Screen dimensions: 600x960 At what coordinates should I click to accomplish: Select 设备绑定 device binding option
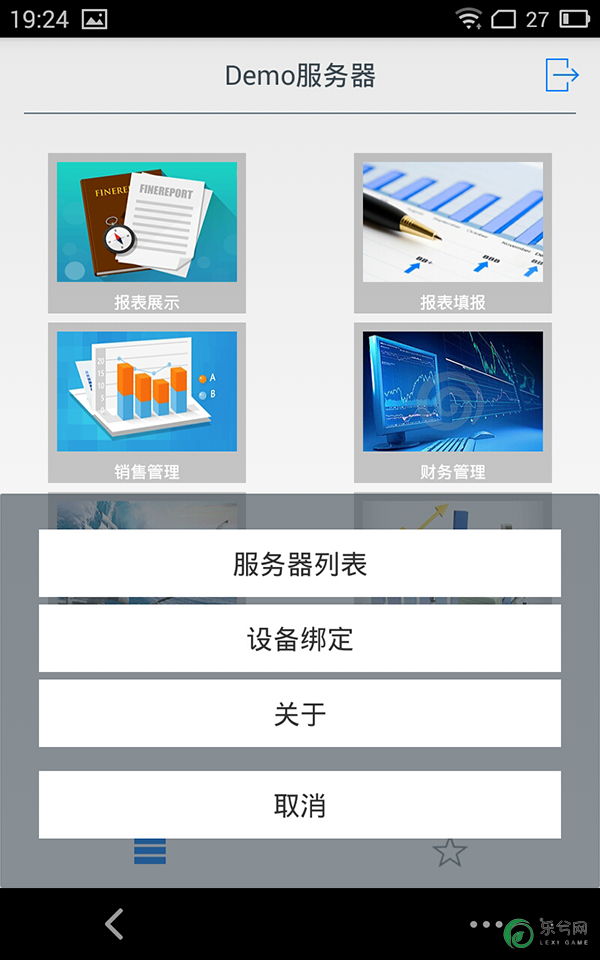click(300, 639)
